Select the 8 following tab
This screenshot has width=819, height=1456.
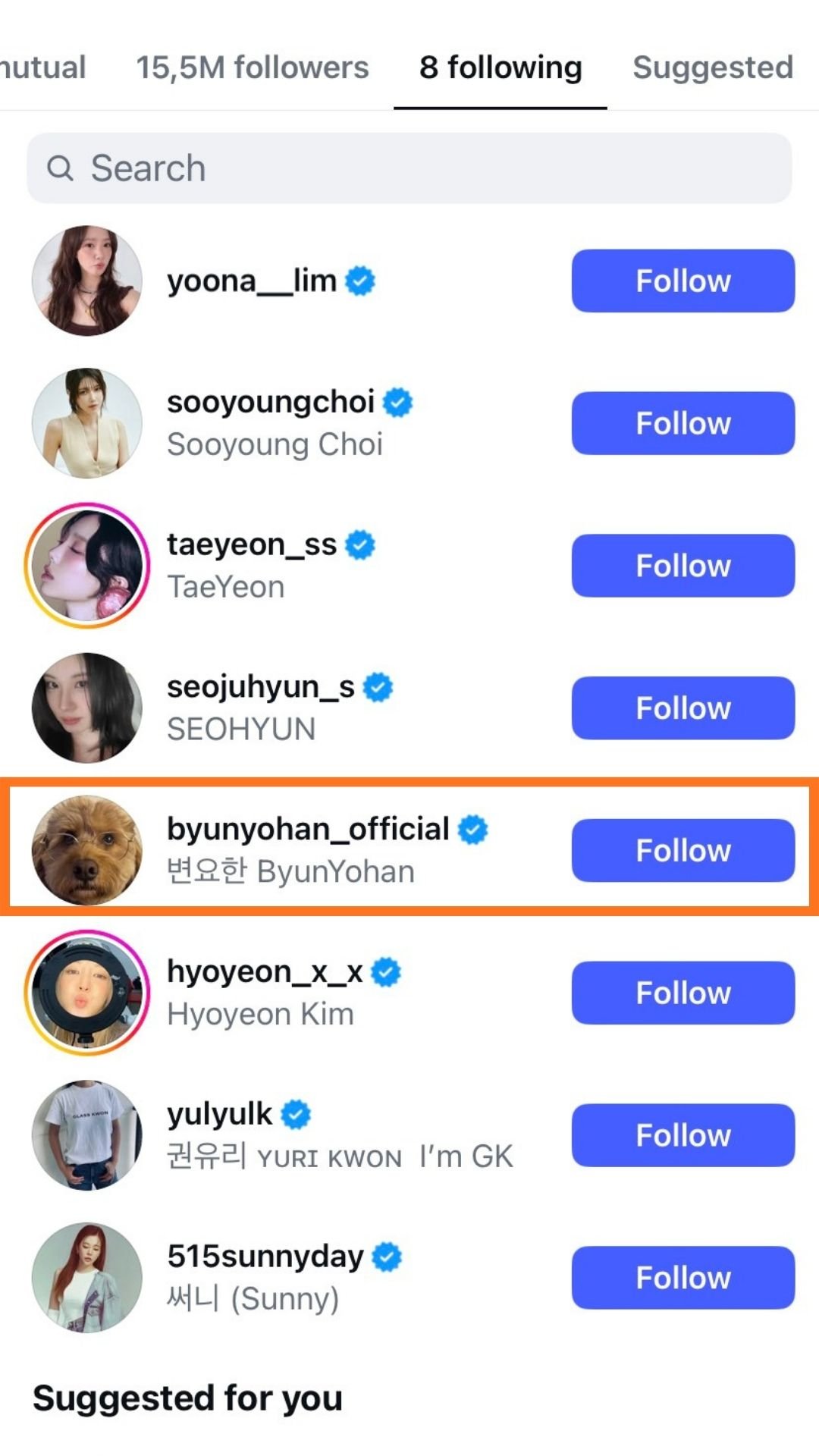[500, 67]
